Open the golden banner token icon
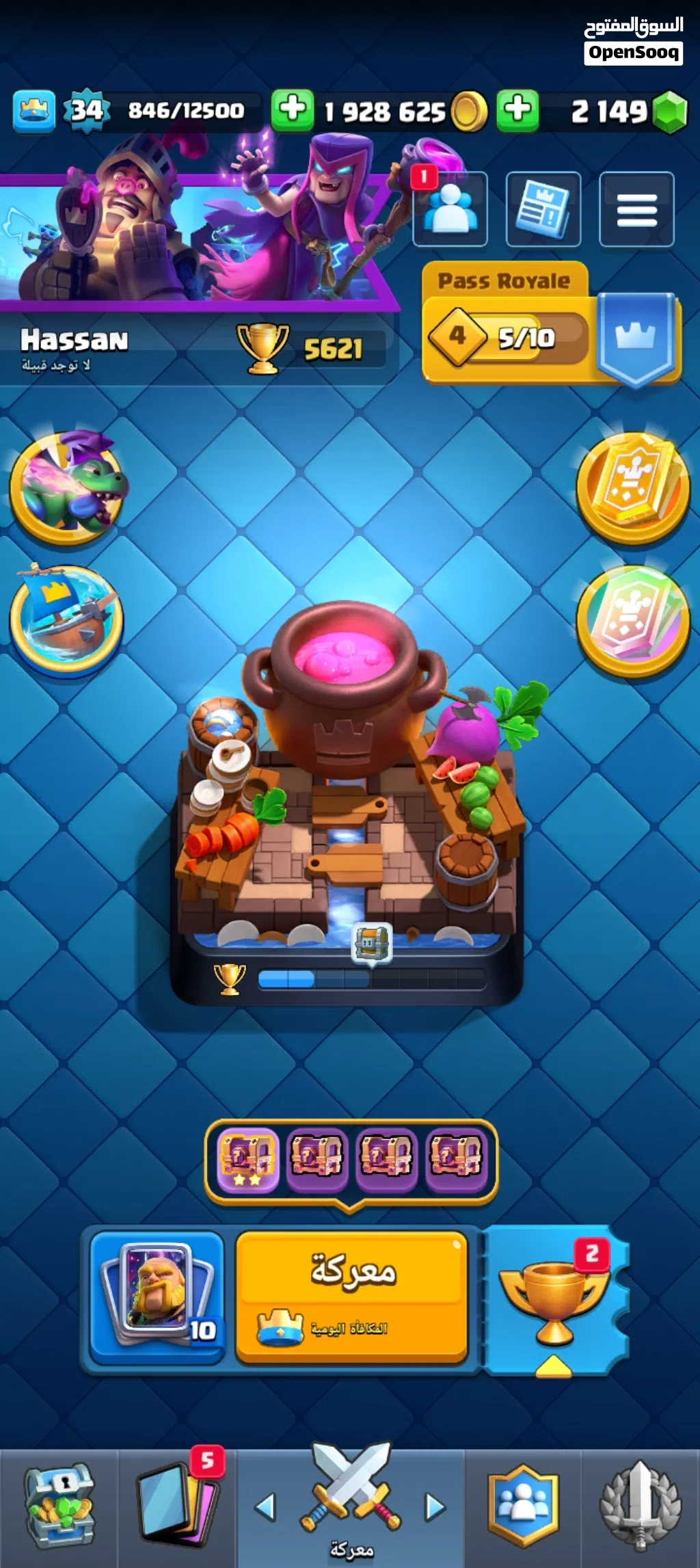Viewport: 700px width, 1568px height. [633, 487]
